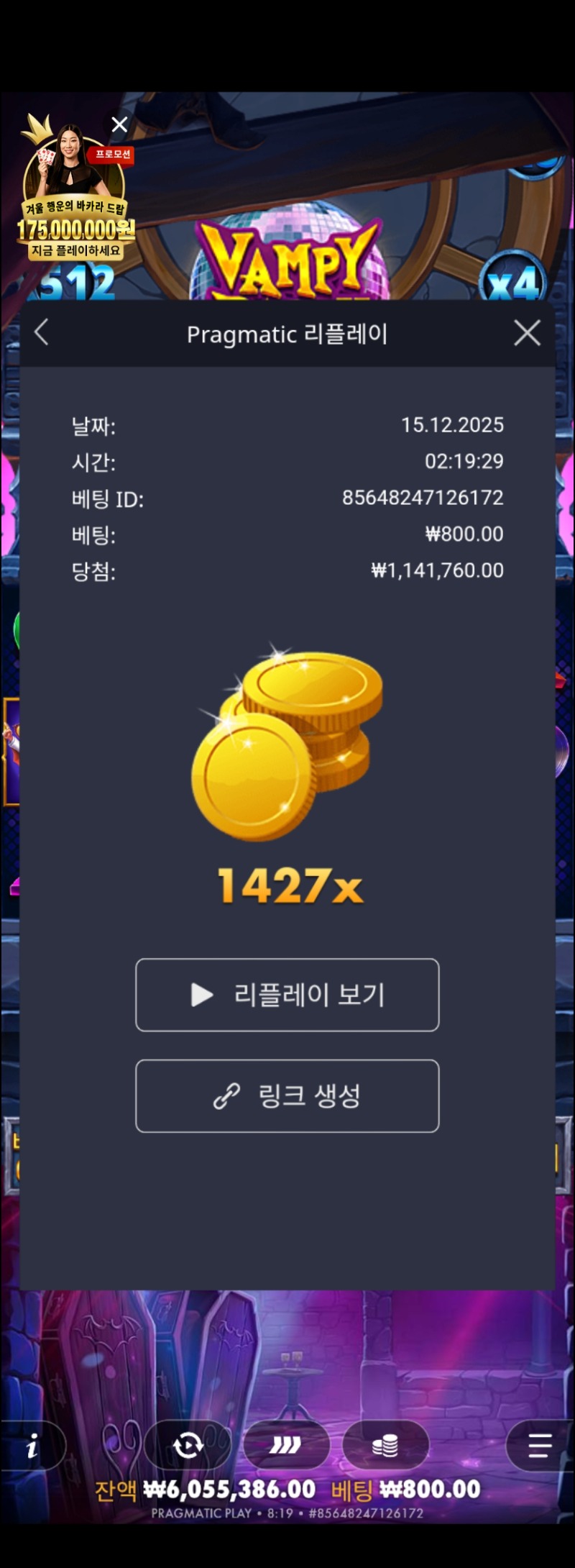Open the game info button

32,1446
